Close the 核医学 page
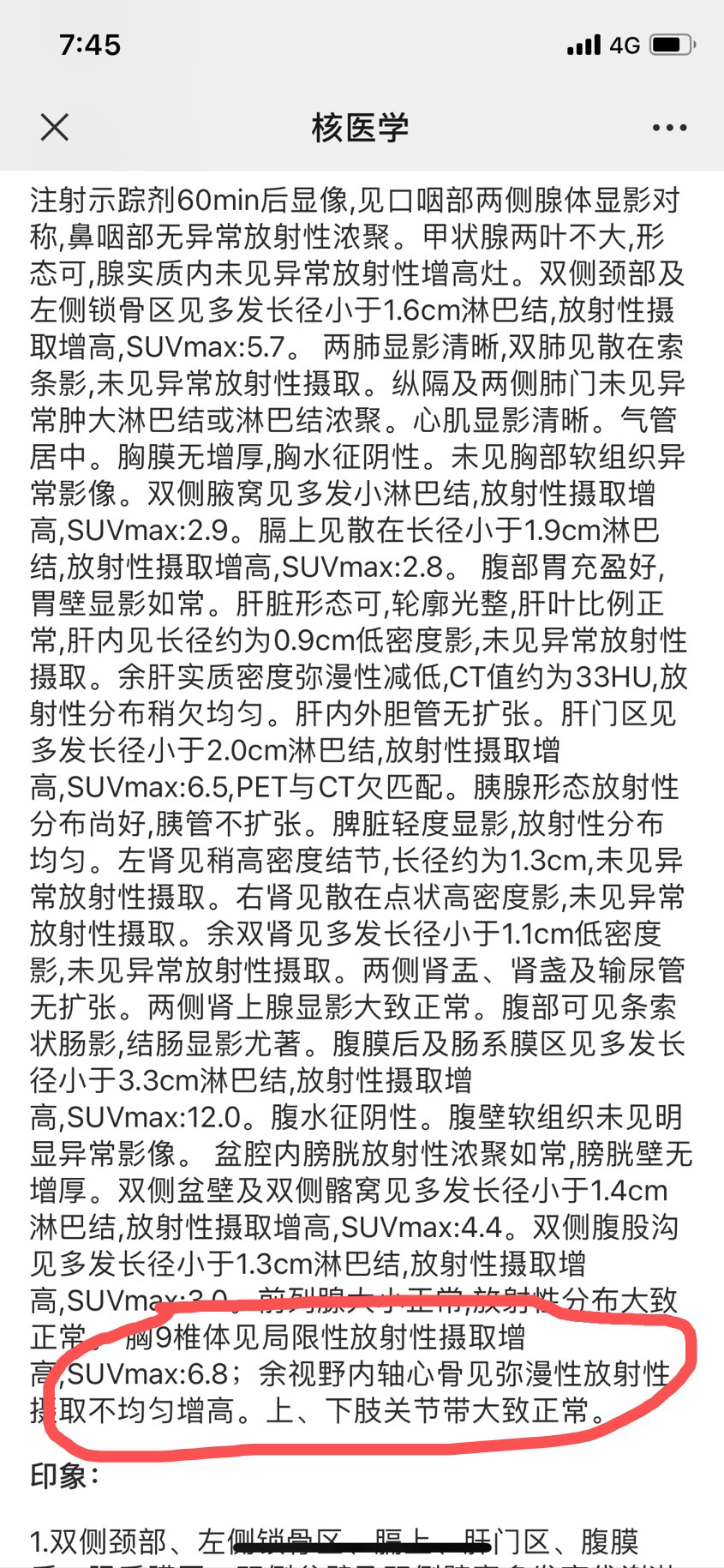The height and width of the screenshot is (1568, 724). [x=55, y=128]
